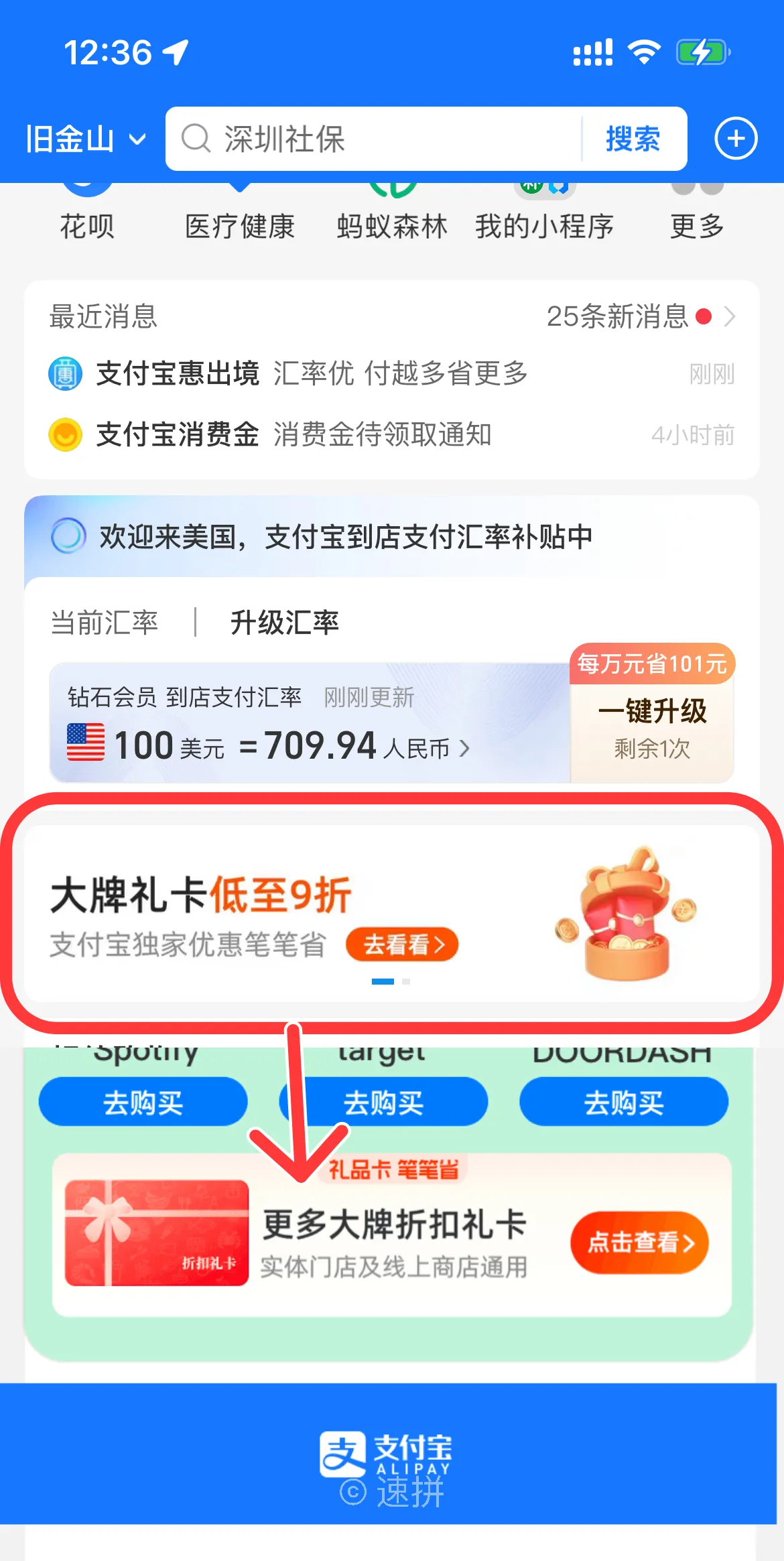Tap the 深圳社保 search field

[x=375, y=139]
